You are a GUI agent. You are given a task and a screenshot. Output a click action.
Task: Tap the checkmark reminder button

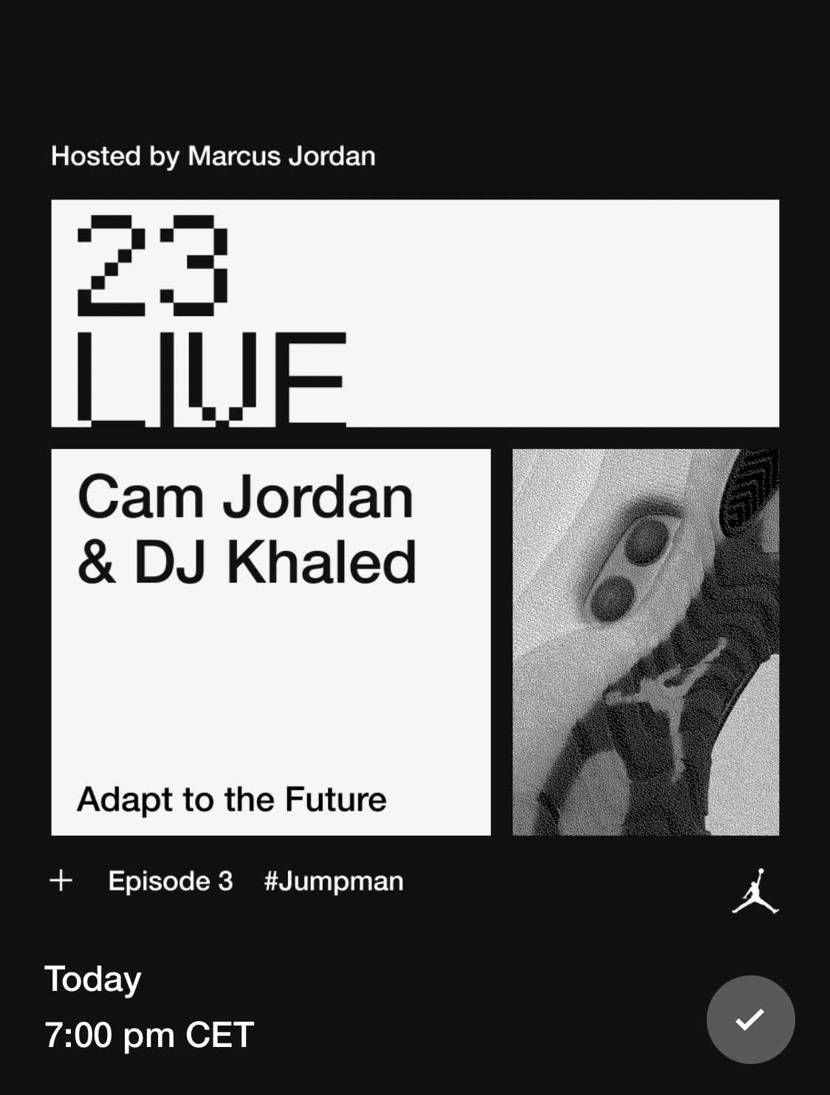coord(750,1019)
